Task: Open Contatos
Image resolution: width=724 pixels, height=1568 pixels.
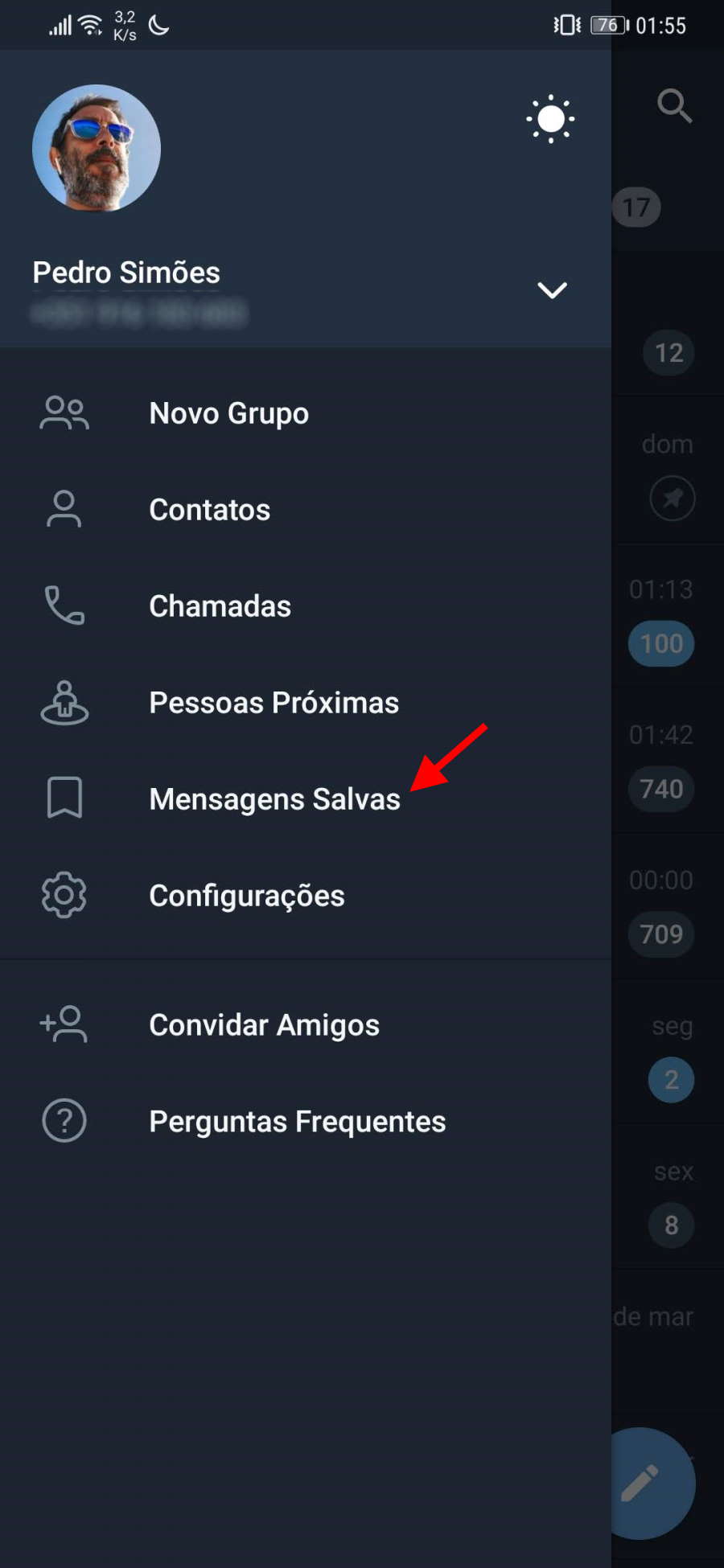Action: click(306, 510)
